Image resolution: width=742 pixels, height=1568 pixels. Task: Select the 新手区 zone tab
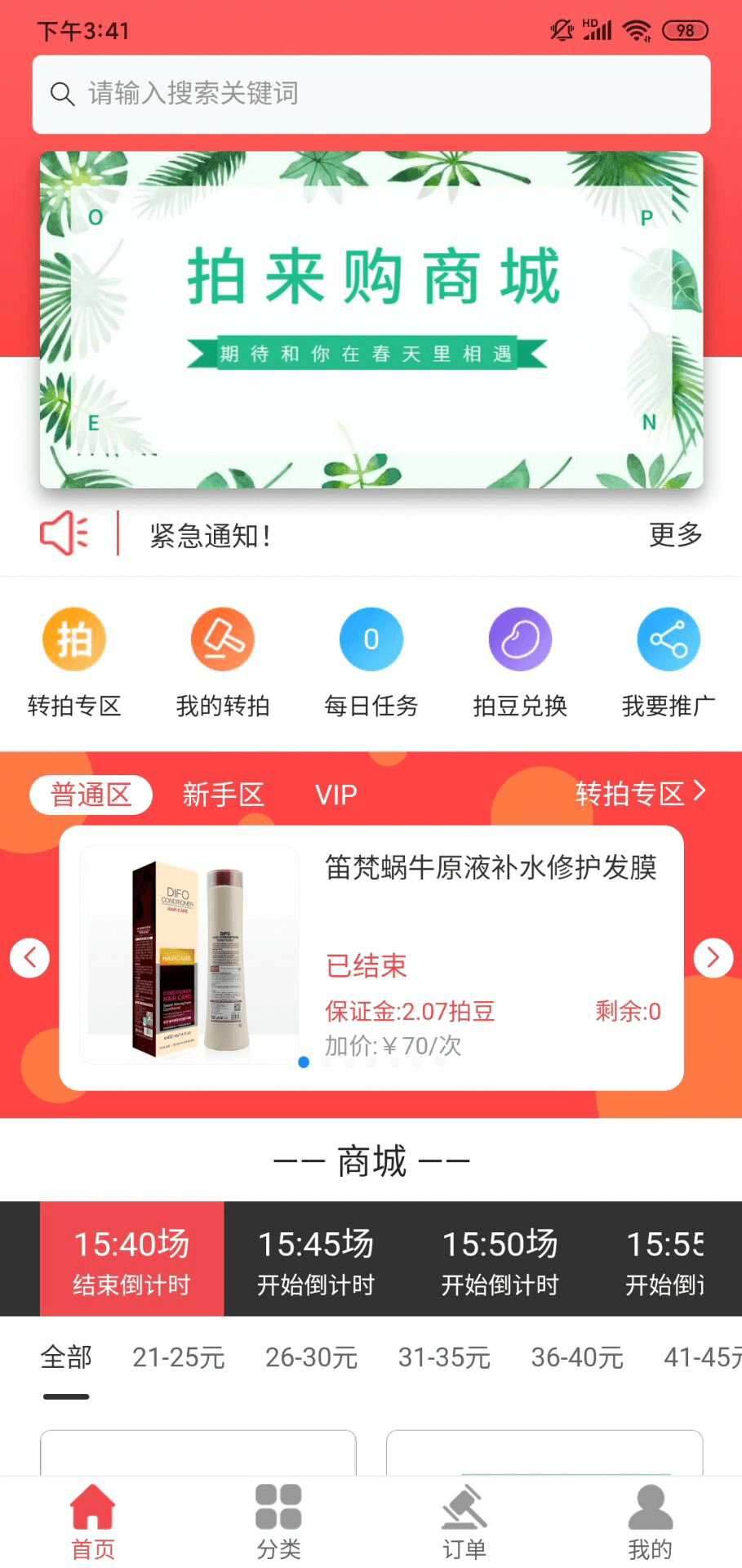tap(222, 793)
